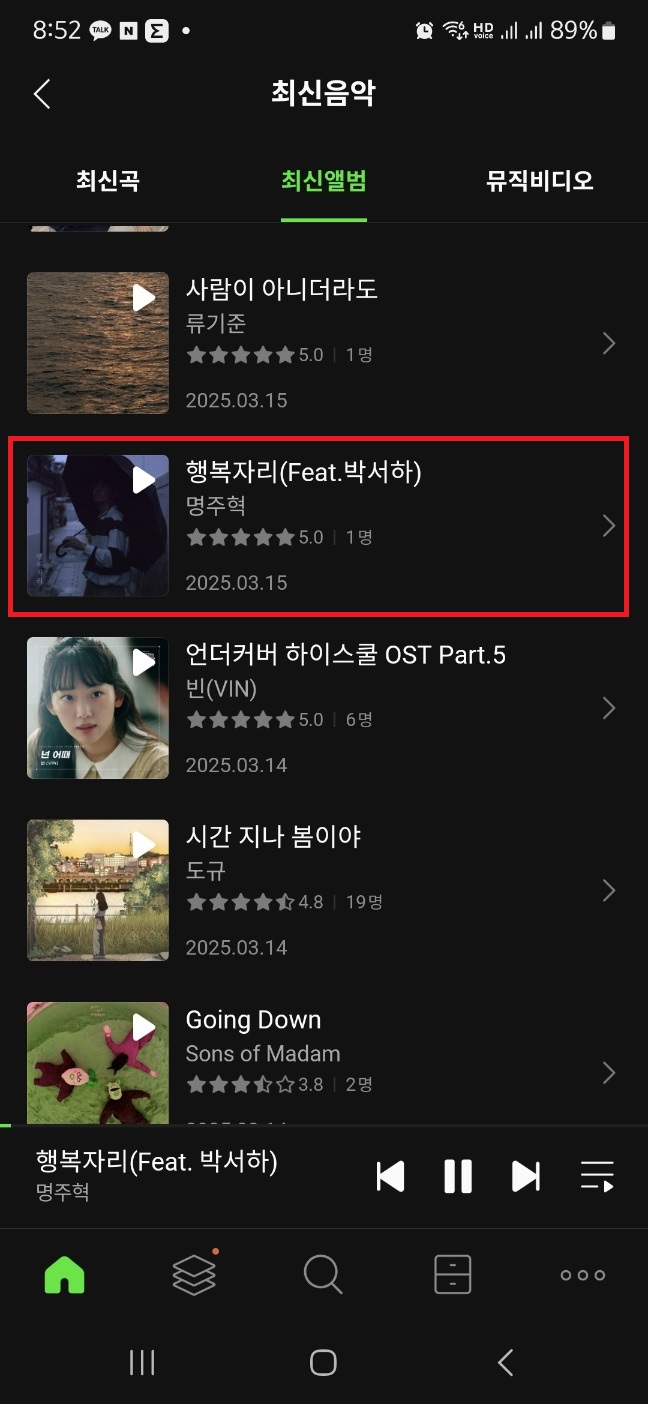Play the 행복자리(Feat.박서하) album cover
This screenshot has height=1404, width=648.
(144, 480)
